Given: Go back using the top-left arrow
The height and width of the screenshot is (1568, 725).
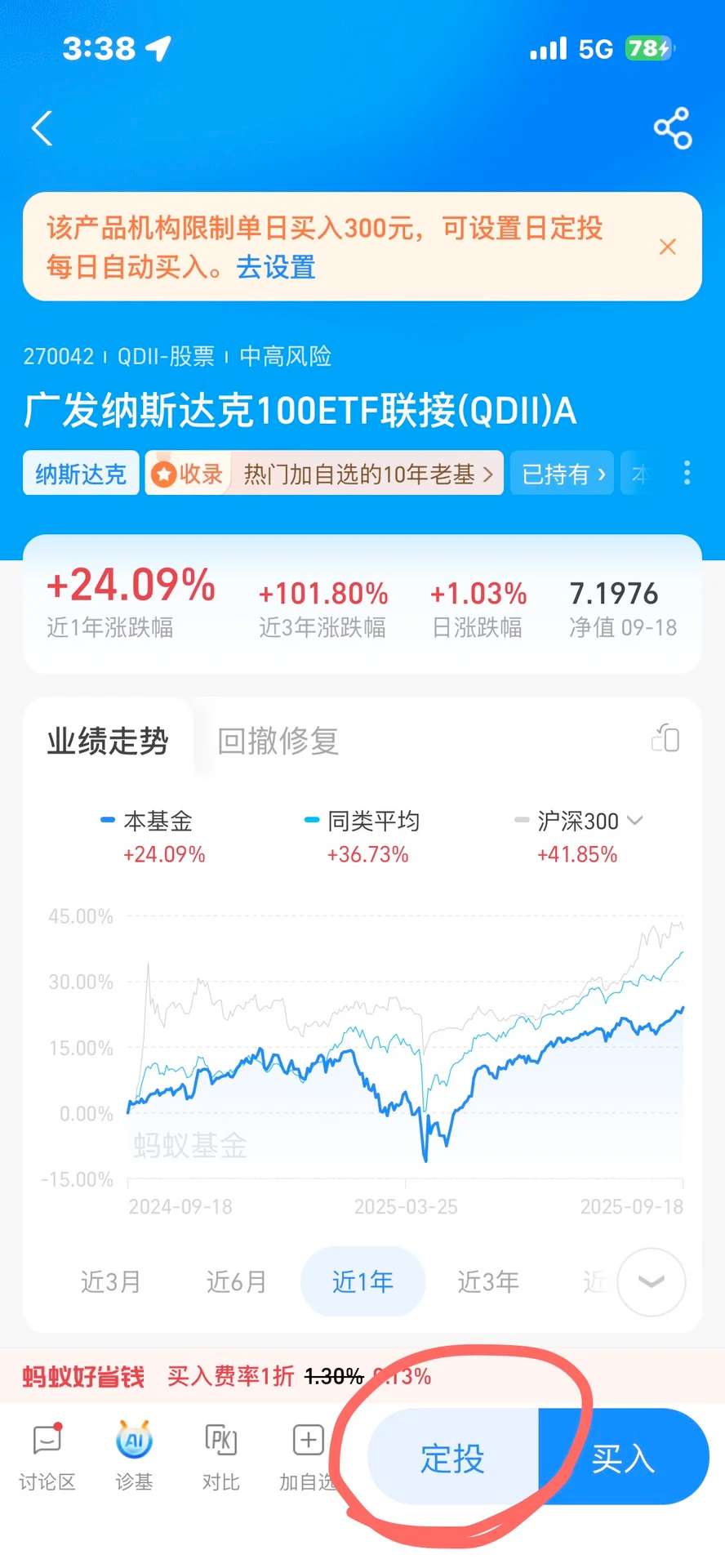Looking at the screenshot, I should 42,128.
